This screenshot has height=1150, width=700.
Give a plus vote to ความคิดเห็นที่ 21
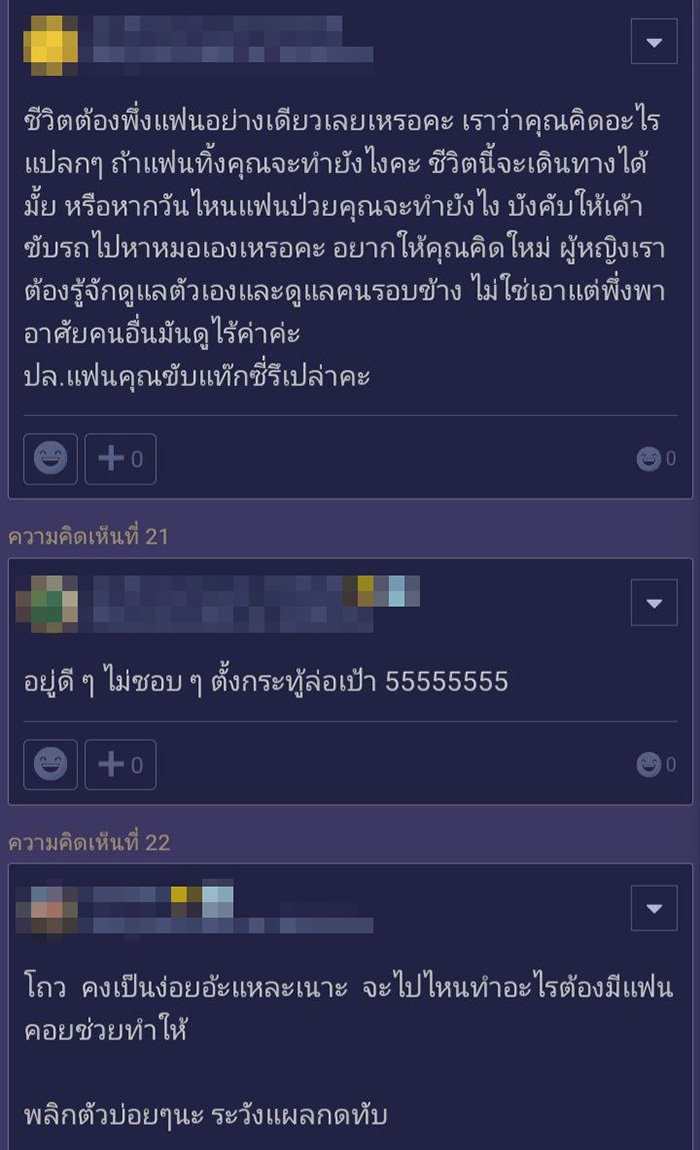coord(120,765)
